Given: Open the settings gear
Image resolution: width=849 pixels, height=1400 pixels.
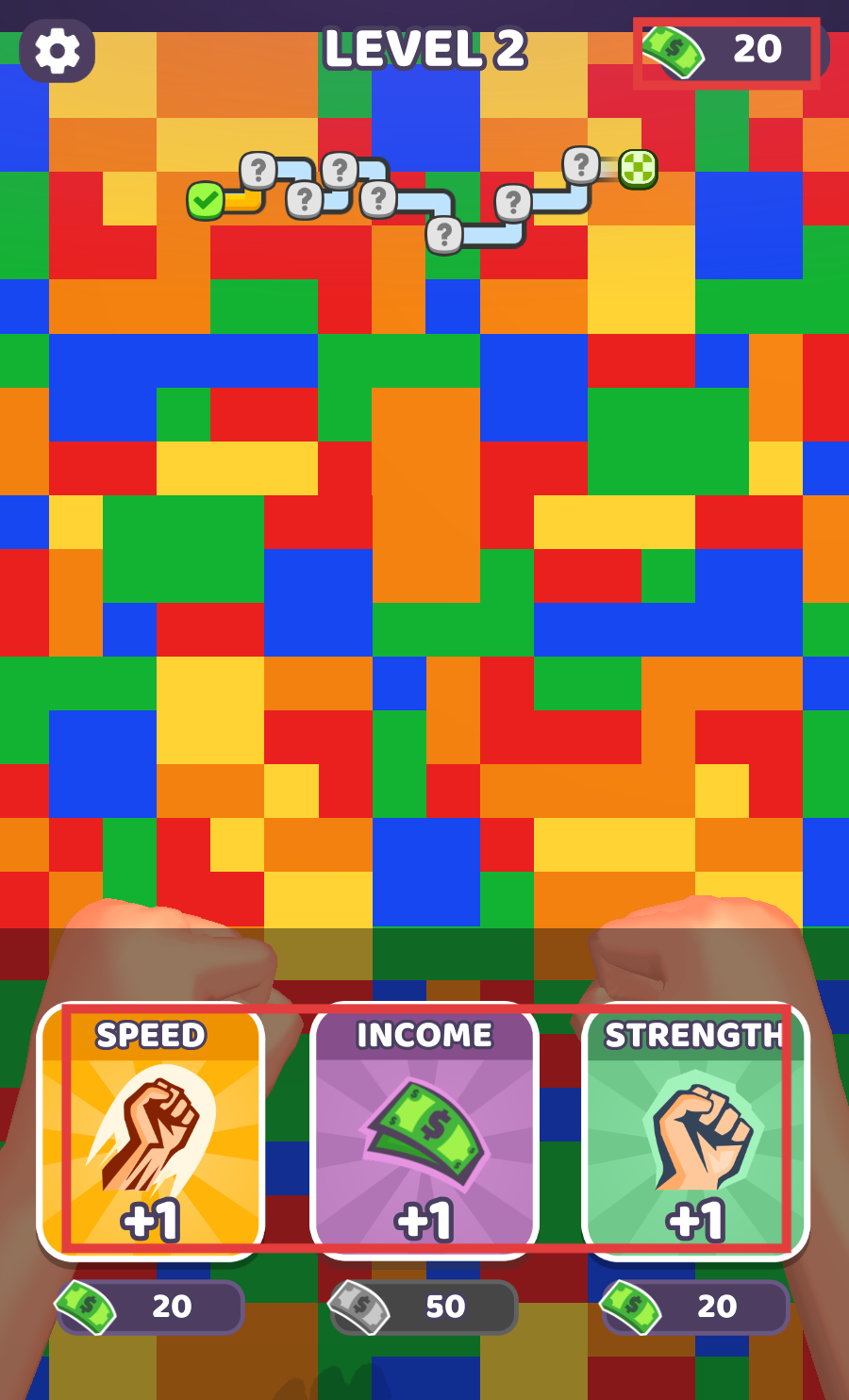Looking at the screenshot, I should click(x=57, y=51).
